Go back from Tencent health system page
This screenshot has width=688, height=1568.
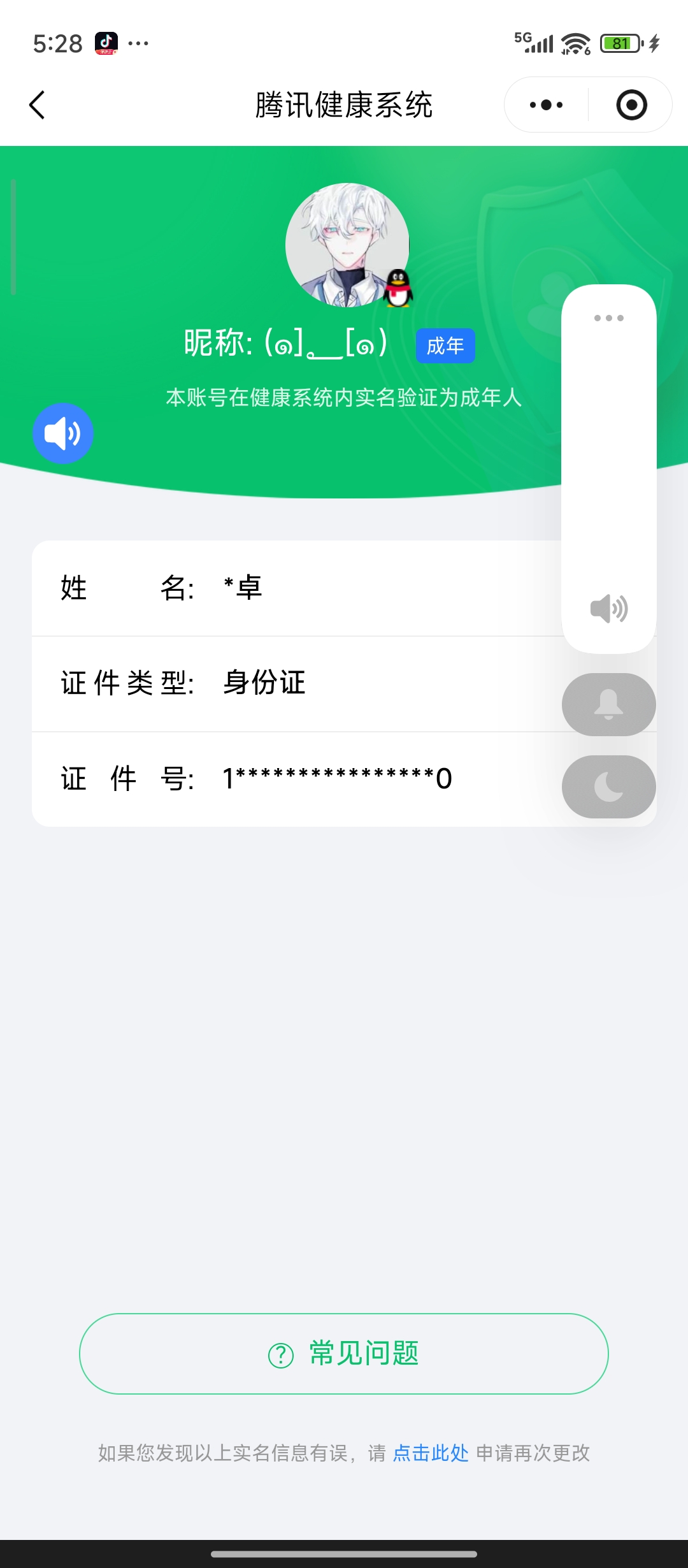pos(38,105)
